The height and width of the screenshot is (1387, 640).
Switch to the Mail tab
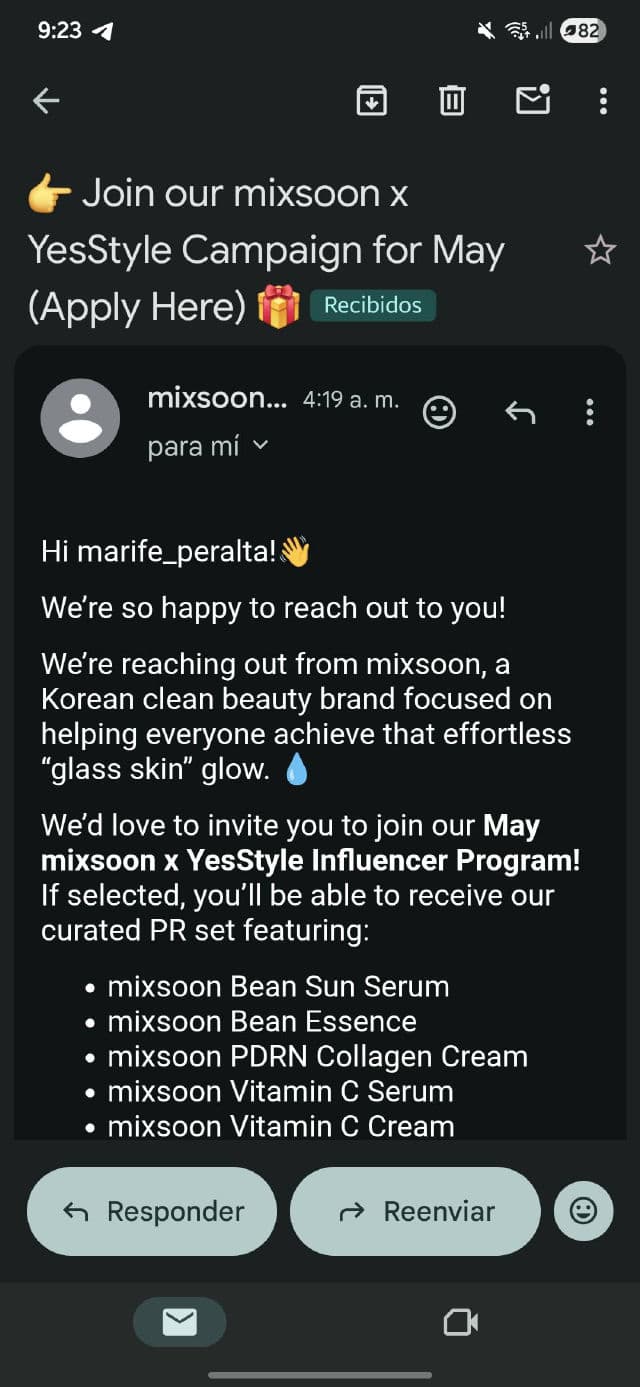pyautogui.click(x=180, y=1323)
